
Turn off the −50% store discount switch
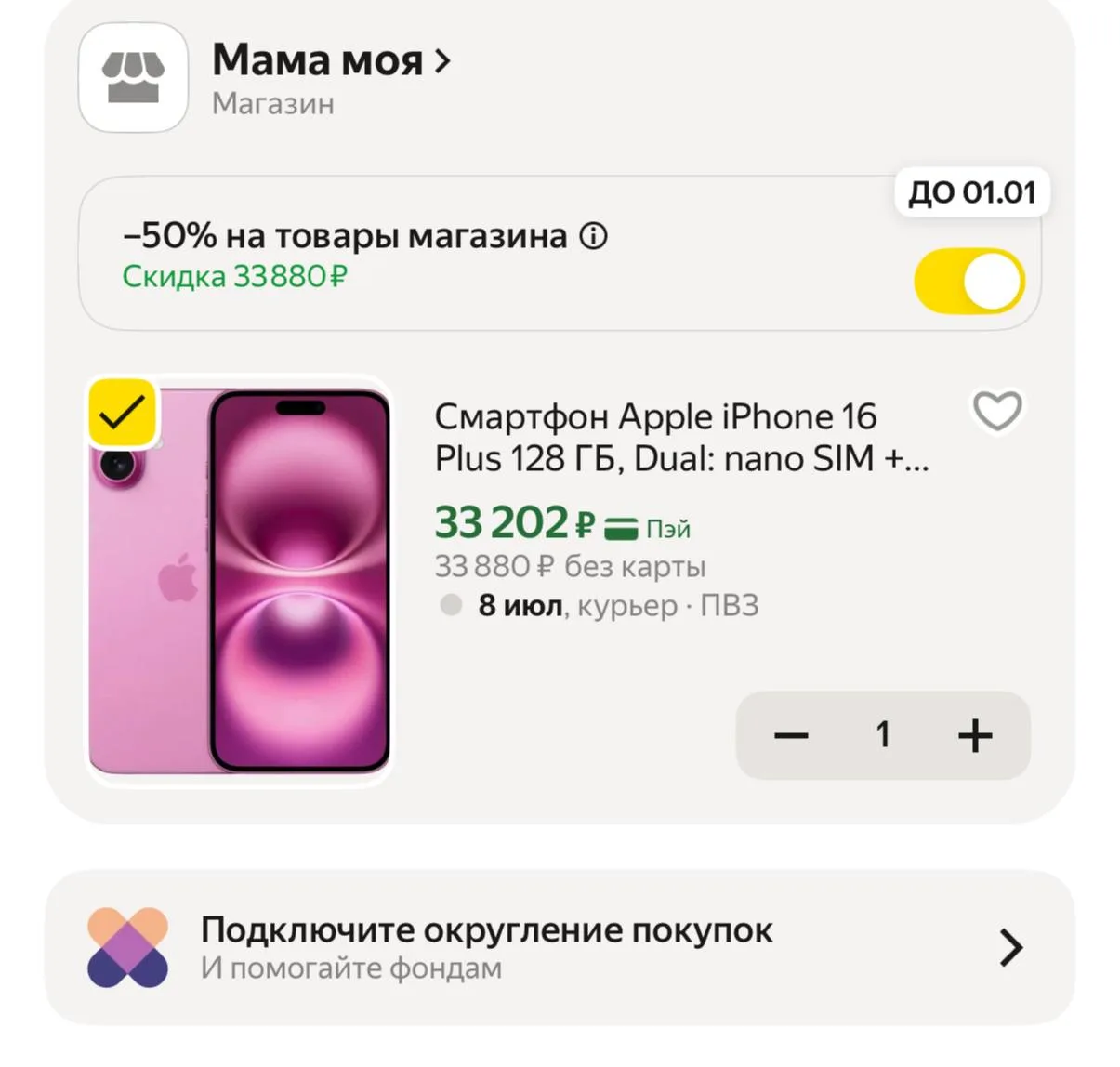pos(969,281)
